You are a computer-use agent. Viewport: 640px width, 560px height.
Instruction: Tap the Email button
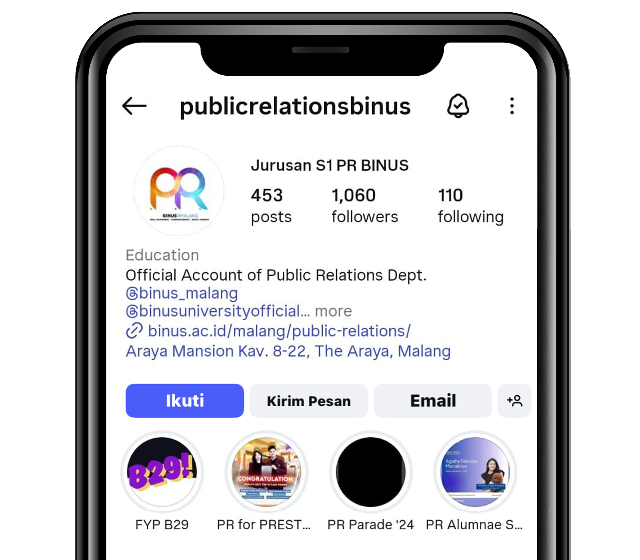(433, 401)
